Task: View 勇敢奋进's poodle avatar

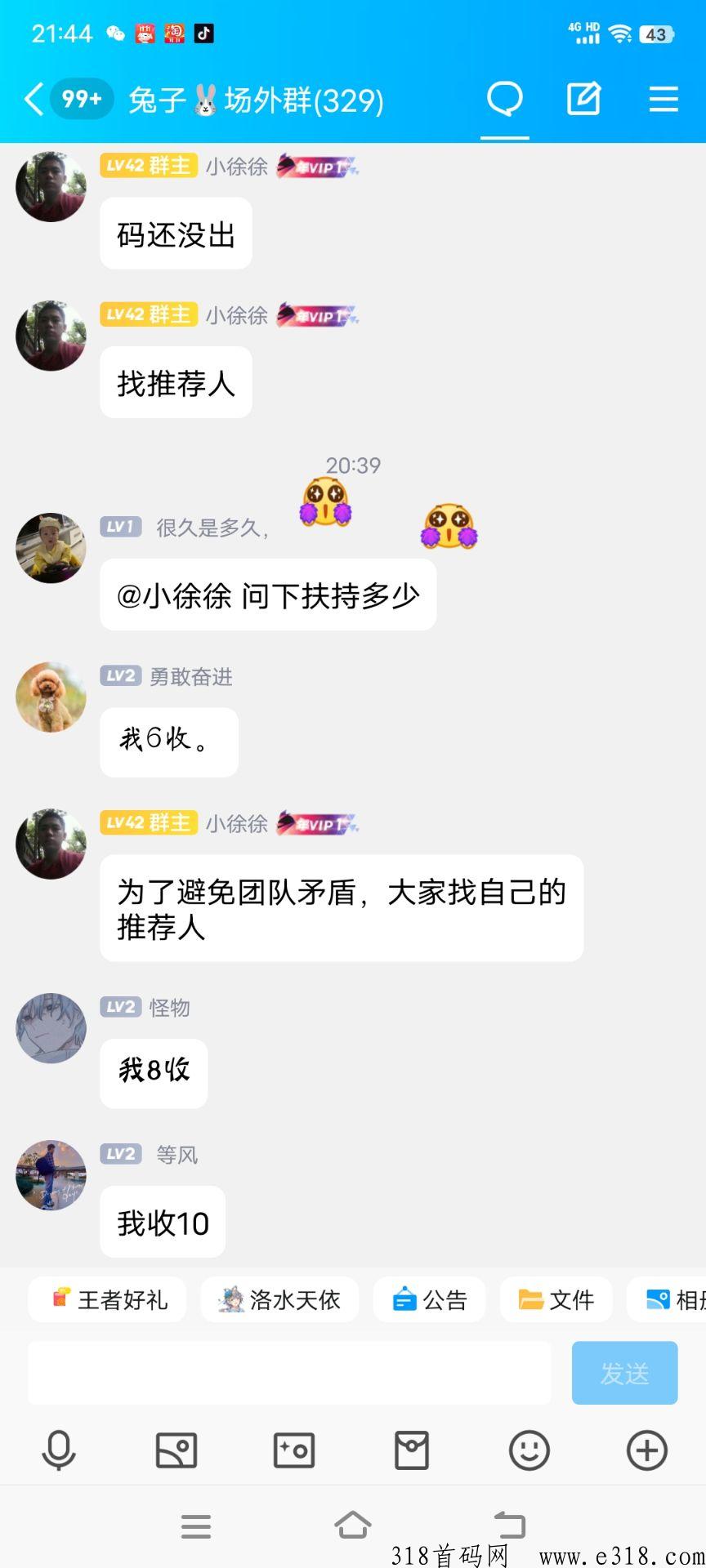Action: coord(51,697)
